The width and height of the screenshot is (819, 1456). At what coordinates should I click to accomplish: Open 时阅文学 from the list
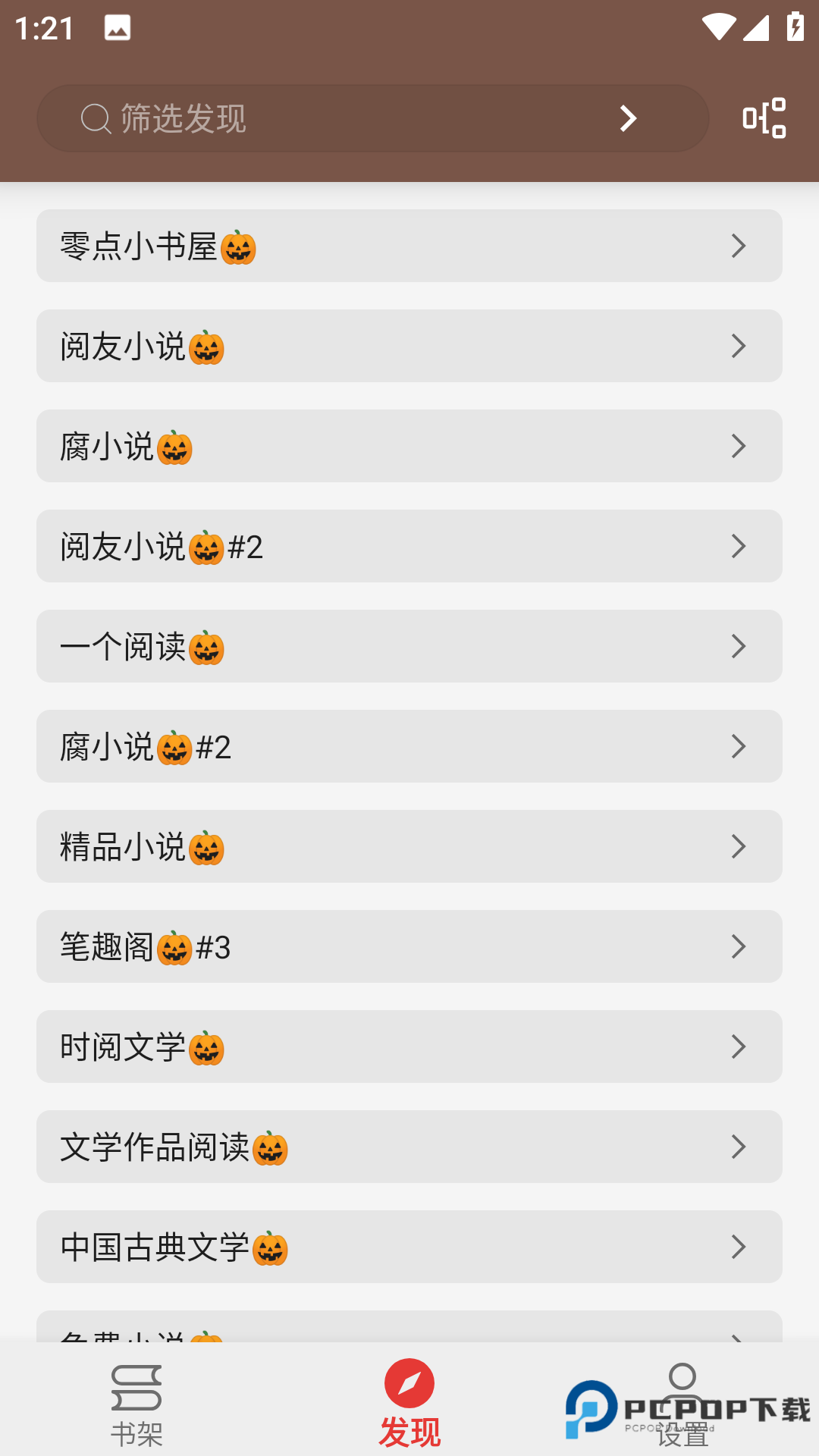click(409, 1047)
